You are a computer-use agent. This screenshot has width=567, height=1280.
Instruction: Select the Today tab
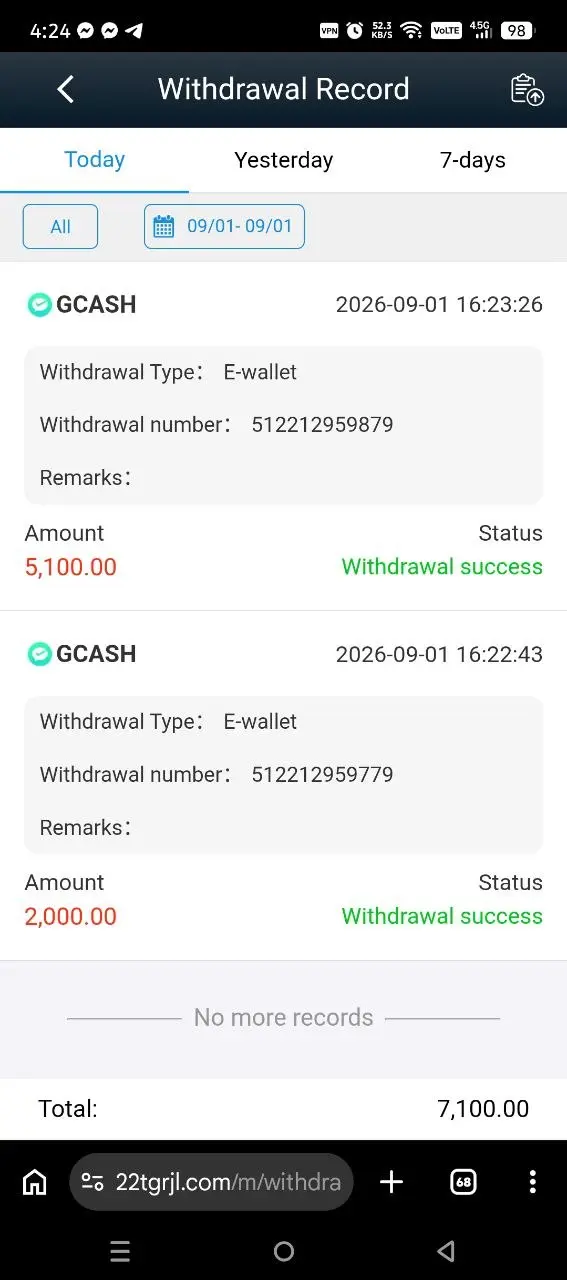pyautogui.click(x=94, y=160)
